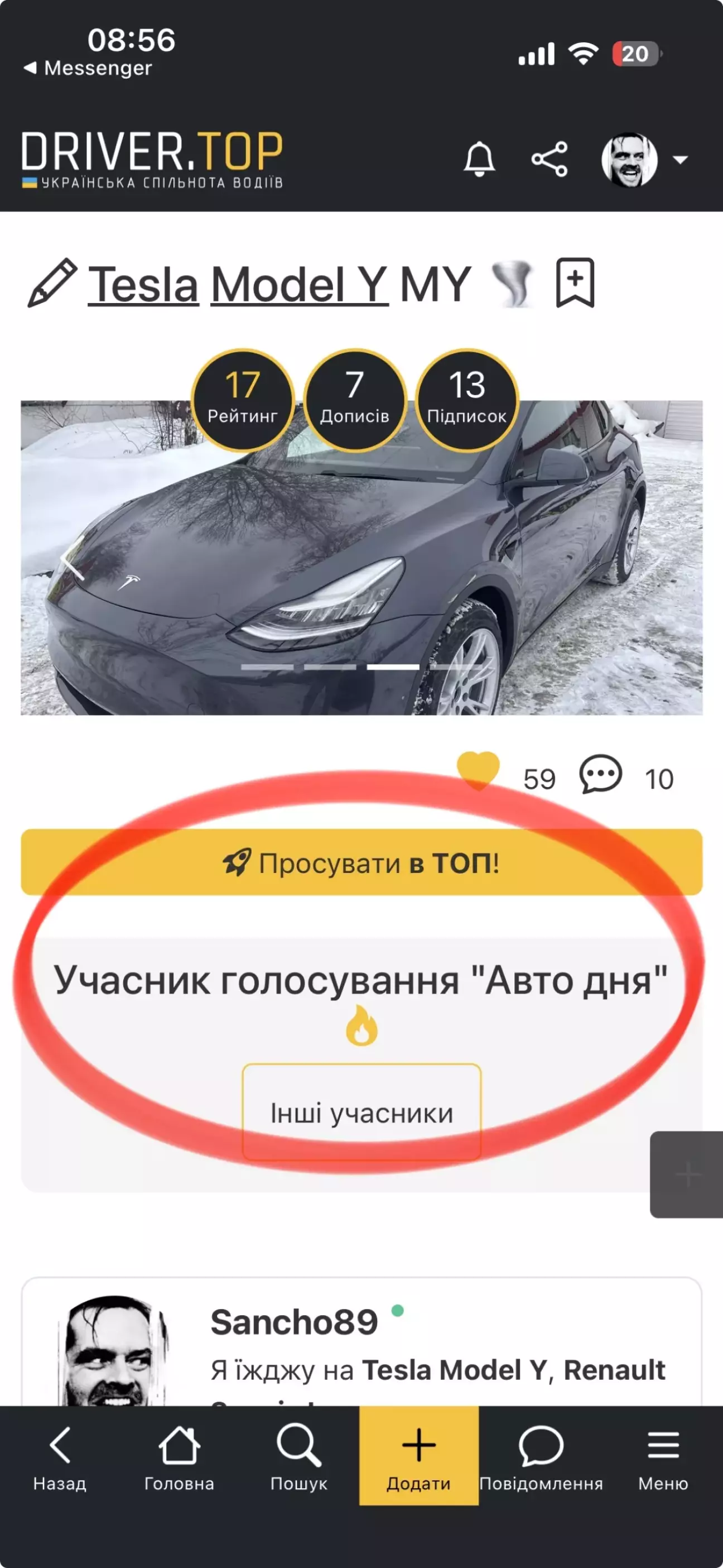This screenshot has height=1568, width=723.
Task: Tap Просувати в ТОП button
Action: point(361,862)
